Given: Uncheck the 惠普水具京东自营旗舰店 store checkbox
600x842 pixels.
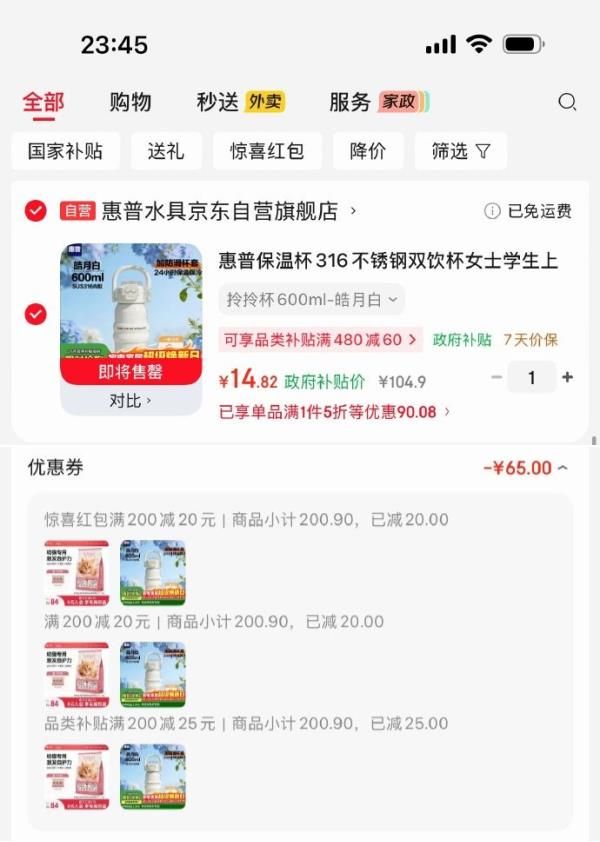Looking at the screenshot, I should pos(36,210).
